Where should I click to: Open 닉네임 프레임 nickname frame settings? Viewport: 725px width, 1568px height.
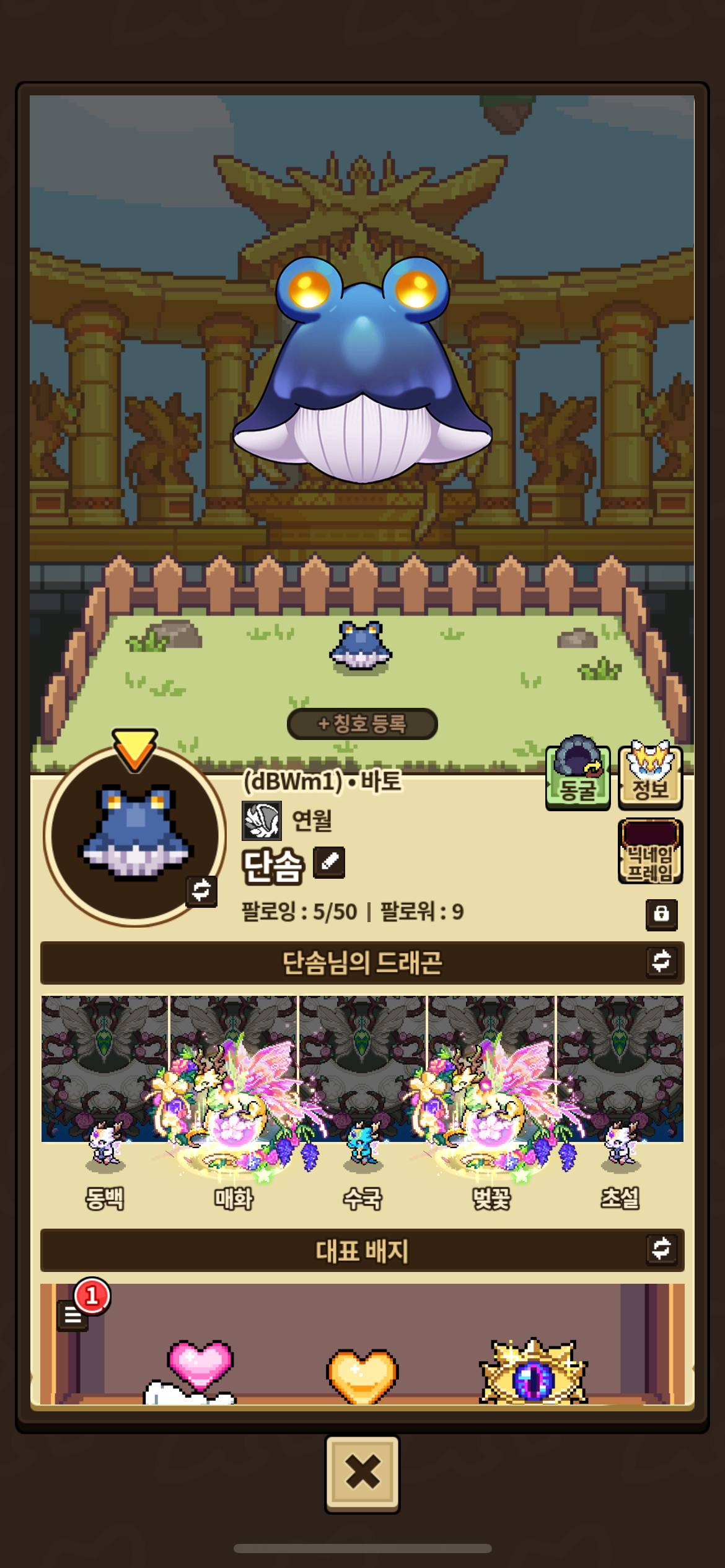tap(650, 852)
